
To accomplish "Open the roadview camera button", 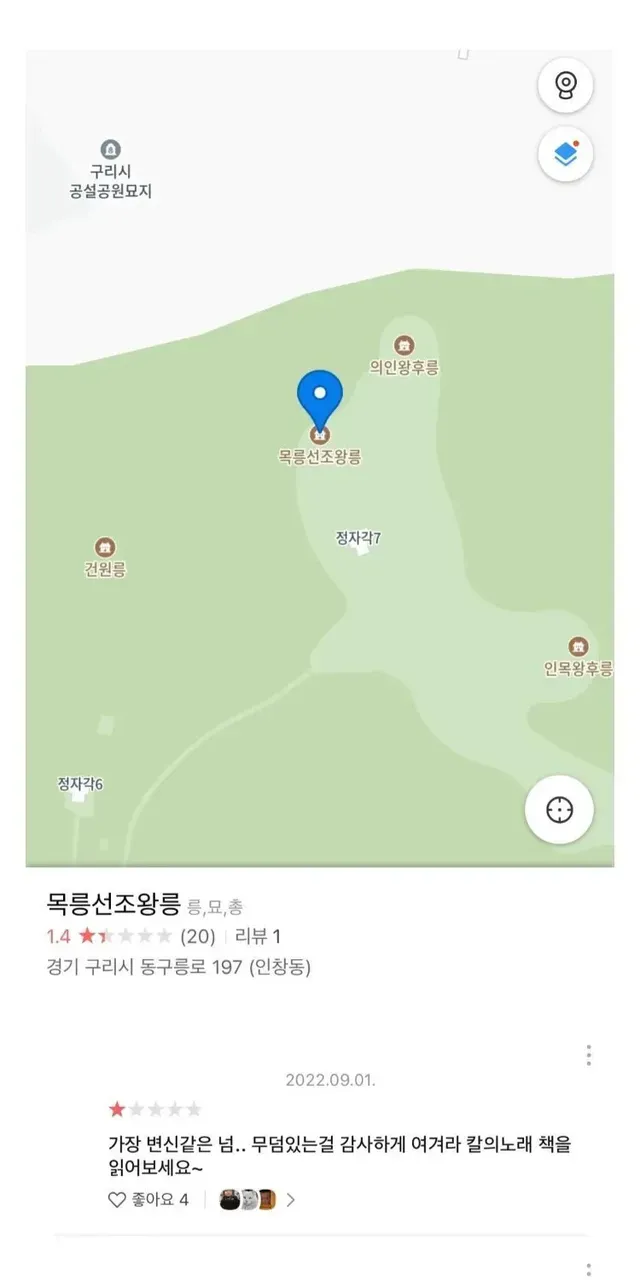I will point(566,85).
